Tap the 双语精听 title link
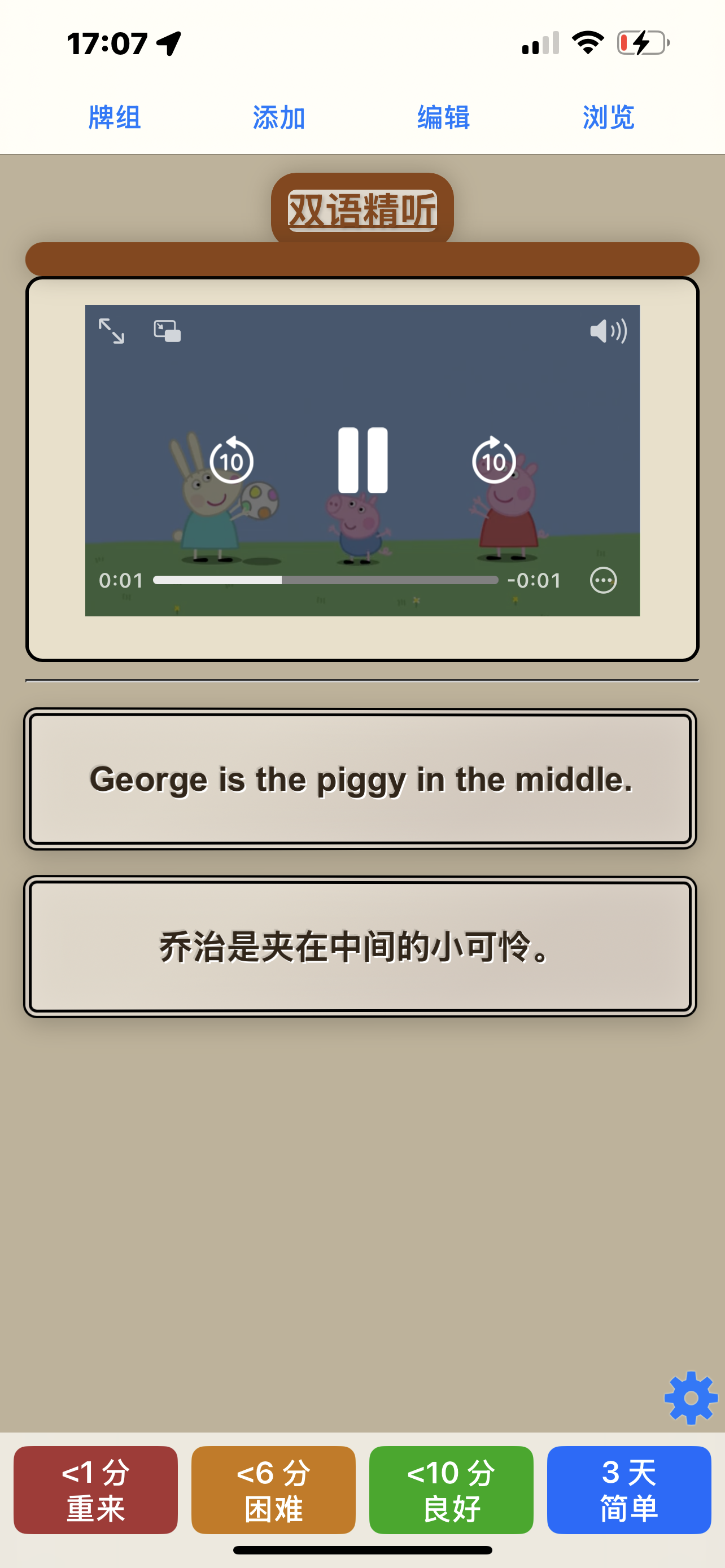The height and width of the screenshot is (1568, 725). tap(362, 211)
